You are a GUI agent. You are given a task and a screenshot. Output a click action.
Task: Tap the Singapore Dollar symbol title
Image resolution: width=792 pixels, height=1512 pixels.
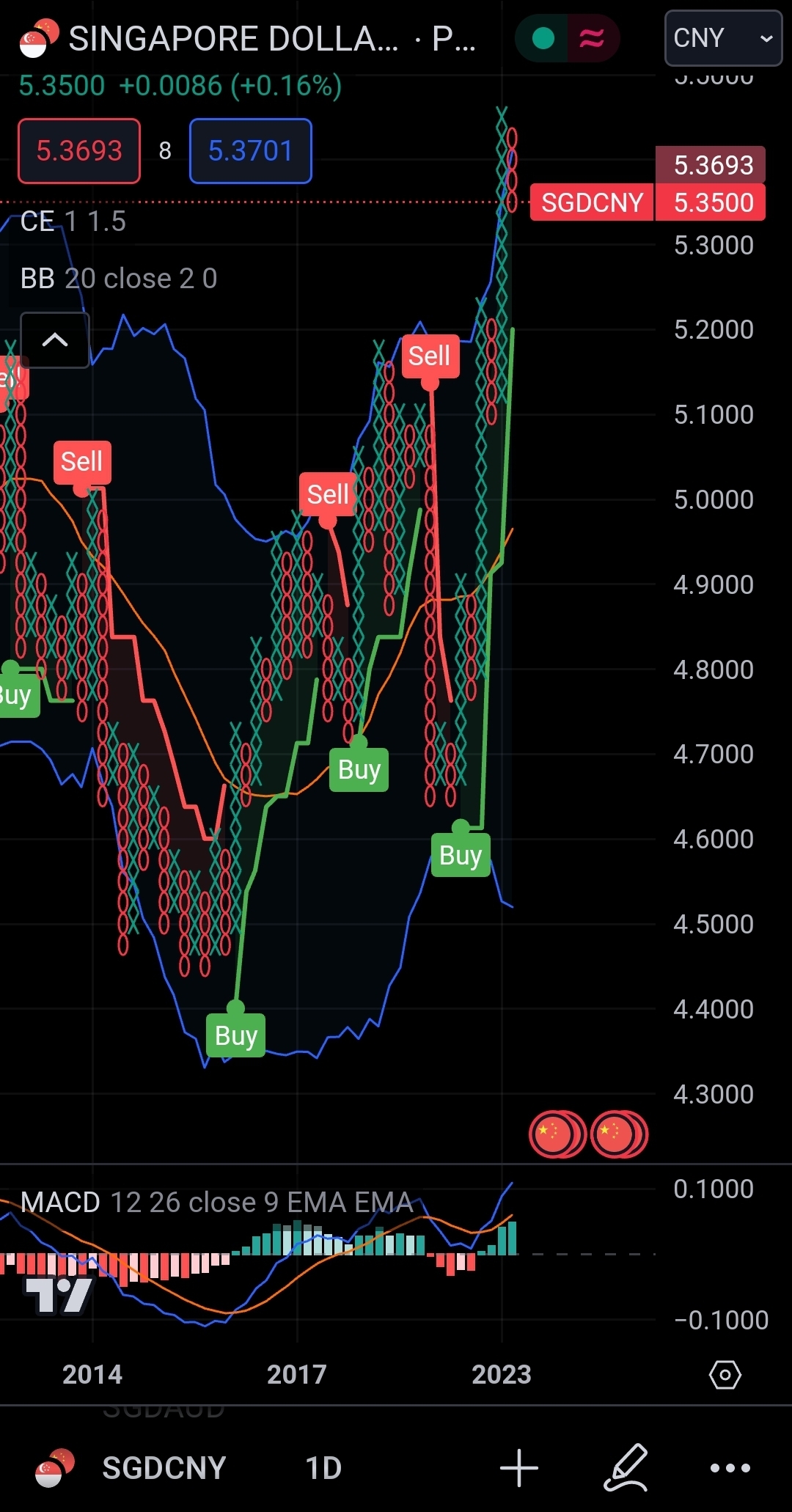click(233, 39)
